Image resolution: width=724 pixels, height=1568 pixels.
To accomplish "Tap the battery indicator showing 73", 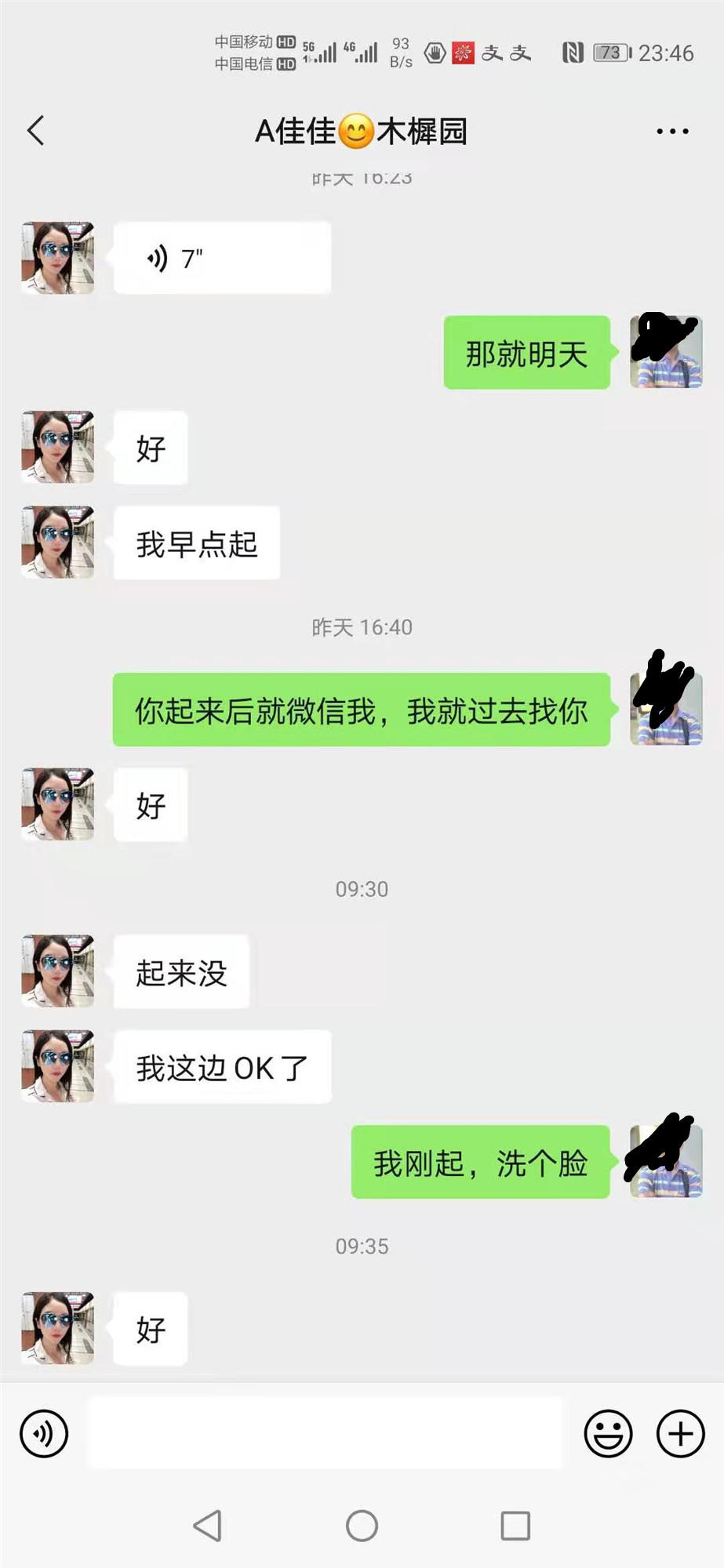I will coord(611,53).
